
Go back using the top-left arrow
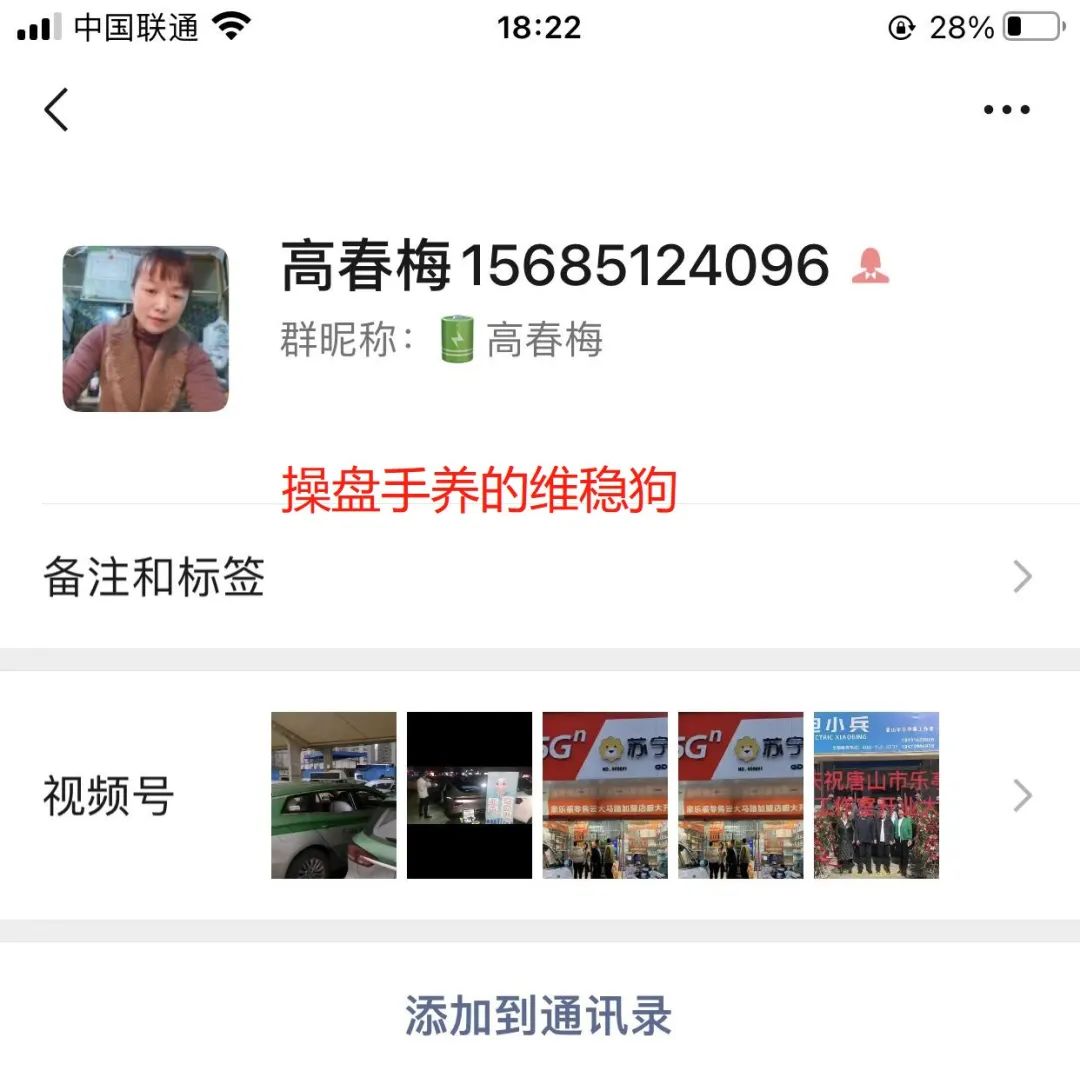pos(57,109)
